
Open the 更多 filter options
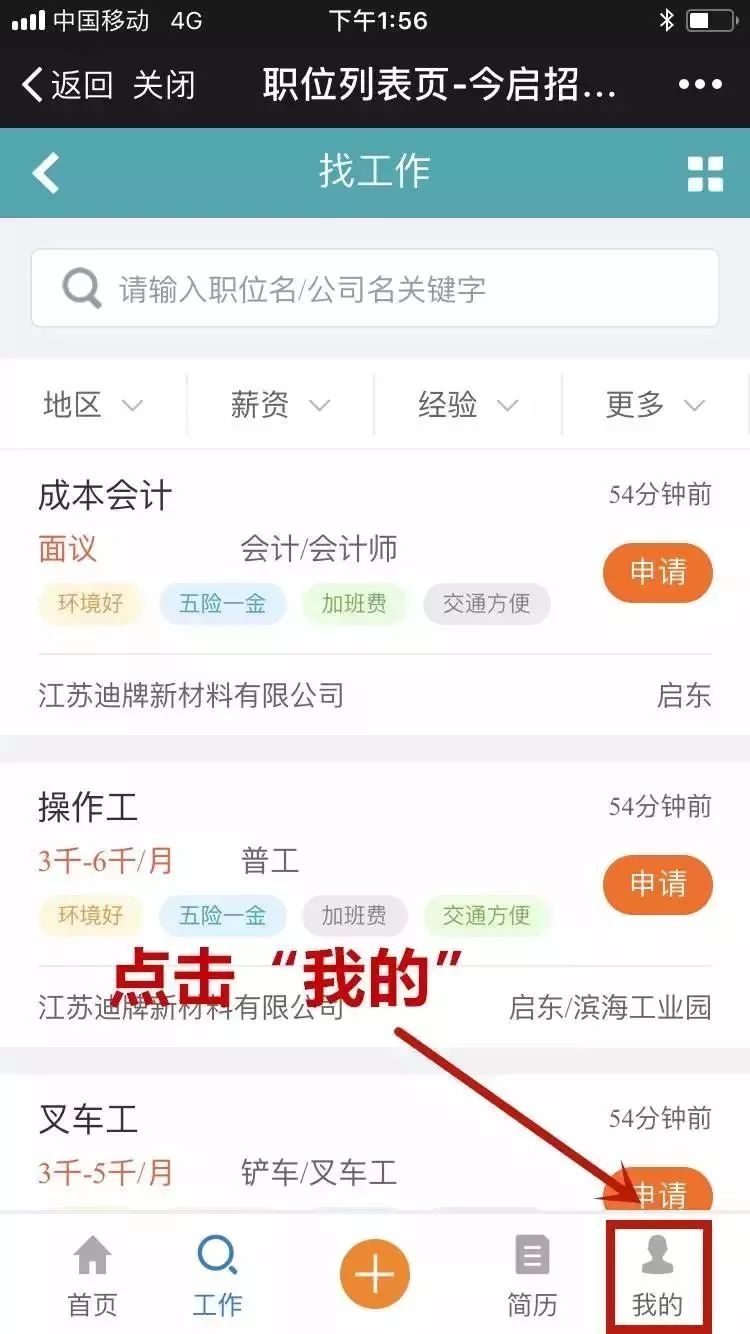coord(650,405)
